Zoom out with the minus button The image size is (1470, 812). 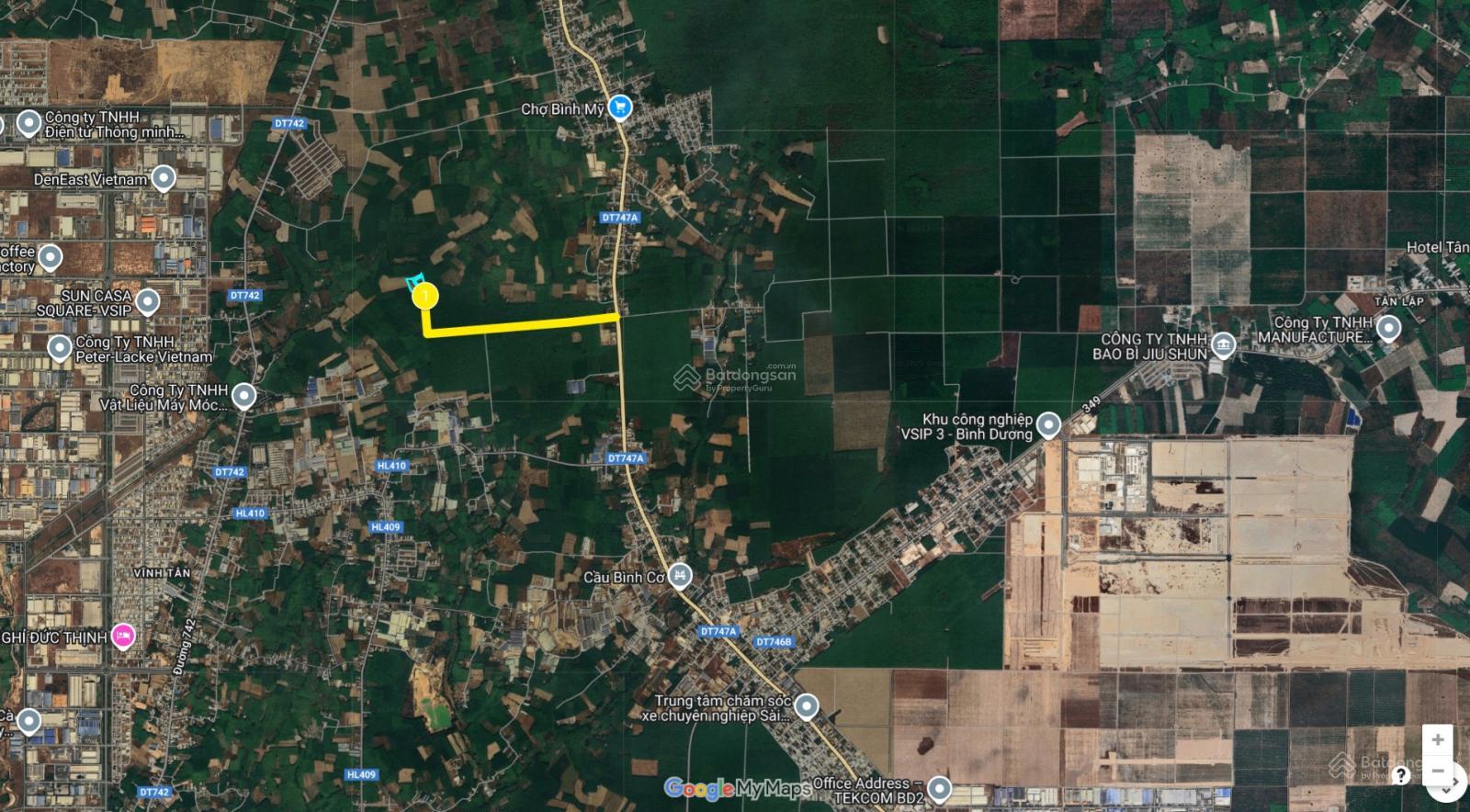tap(1438, 770)
